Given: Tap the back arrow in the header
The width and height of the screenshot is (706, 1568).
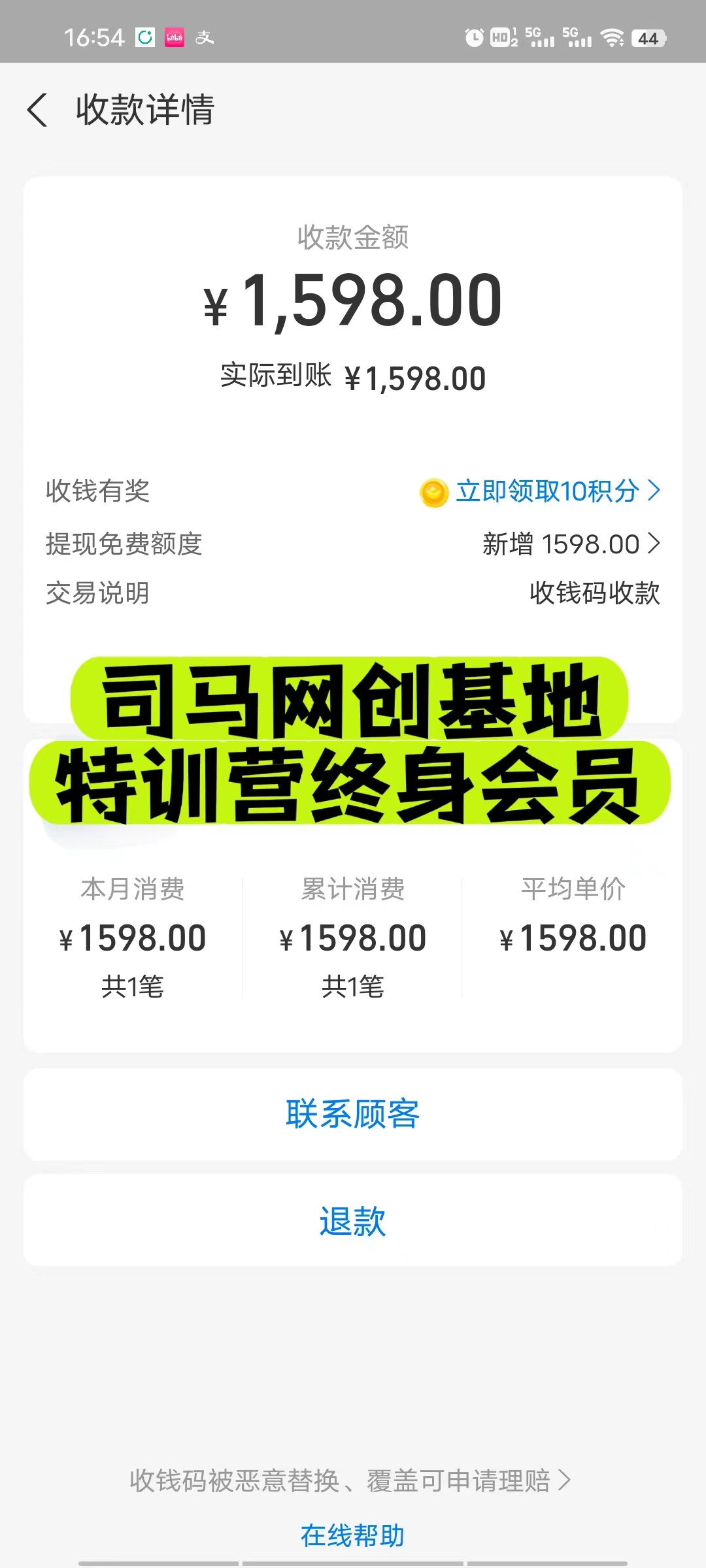Looking at the screenshot, I should click(38, 110).
